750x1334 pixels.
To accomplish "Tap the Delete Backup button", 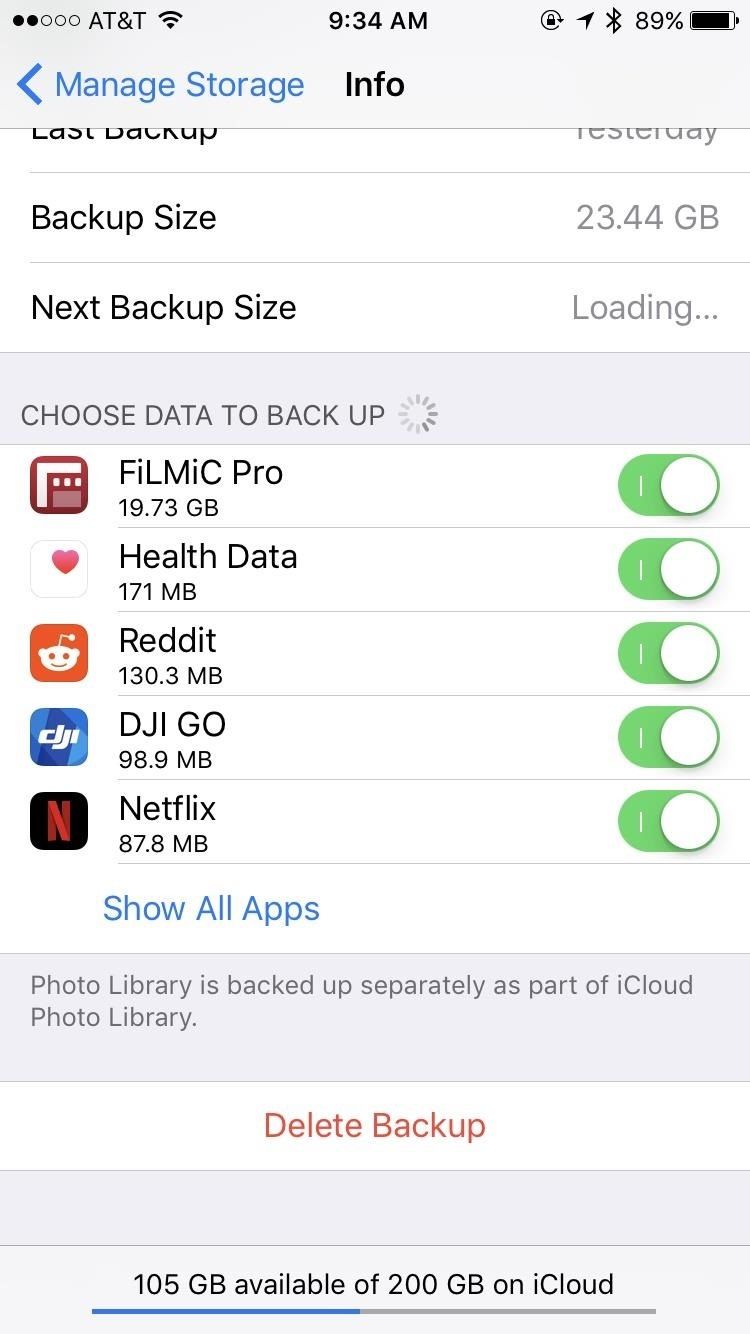I will click(374, 1125).
